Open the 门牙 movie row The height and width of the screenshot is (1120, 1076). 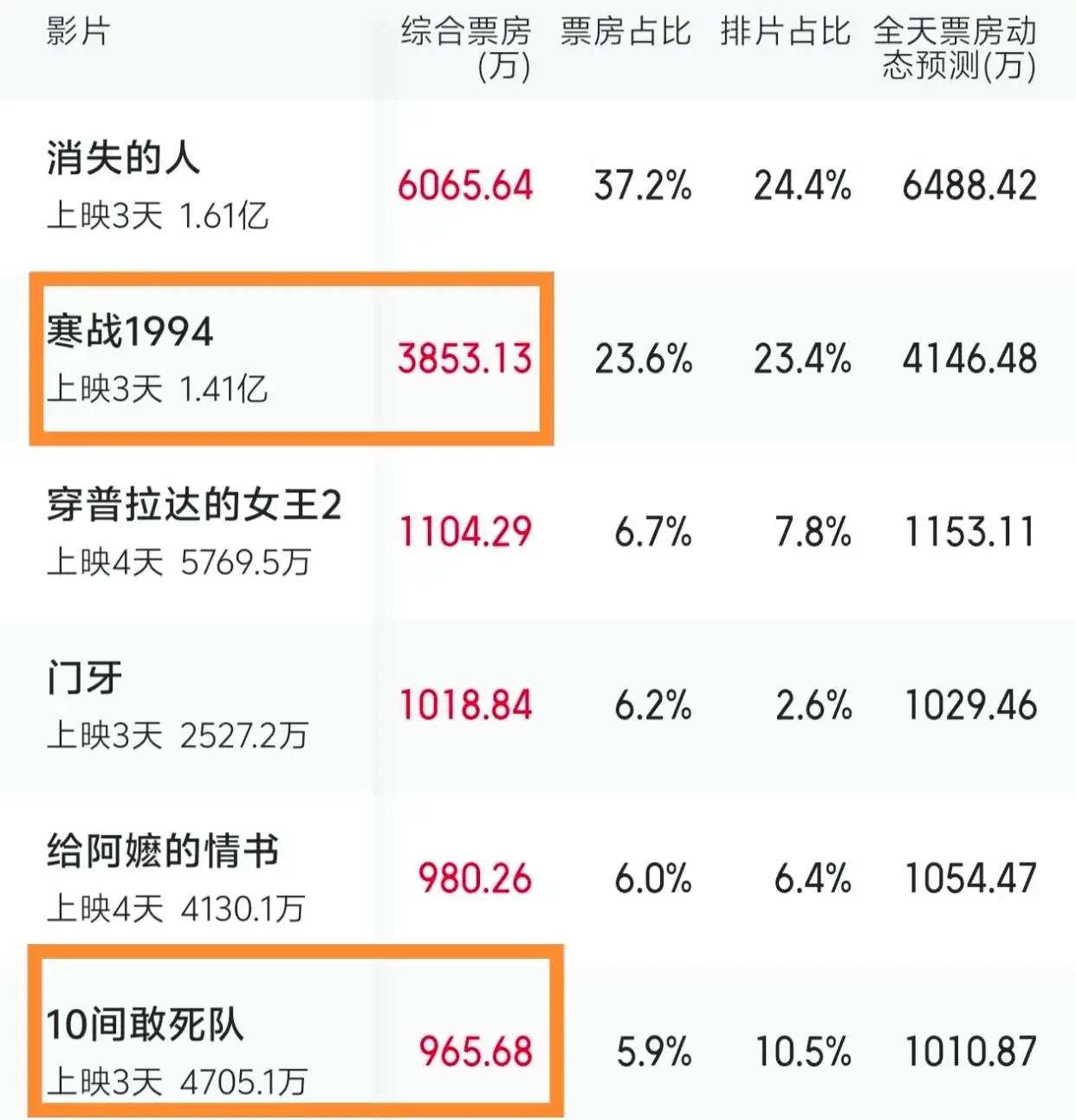tap(538, 705)
